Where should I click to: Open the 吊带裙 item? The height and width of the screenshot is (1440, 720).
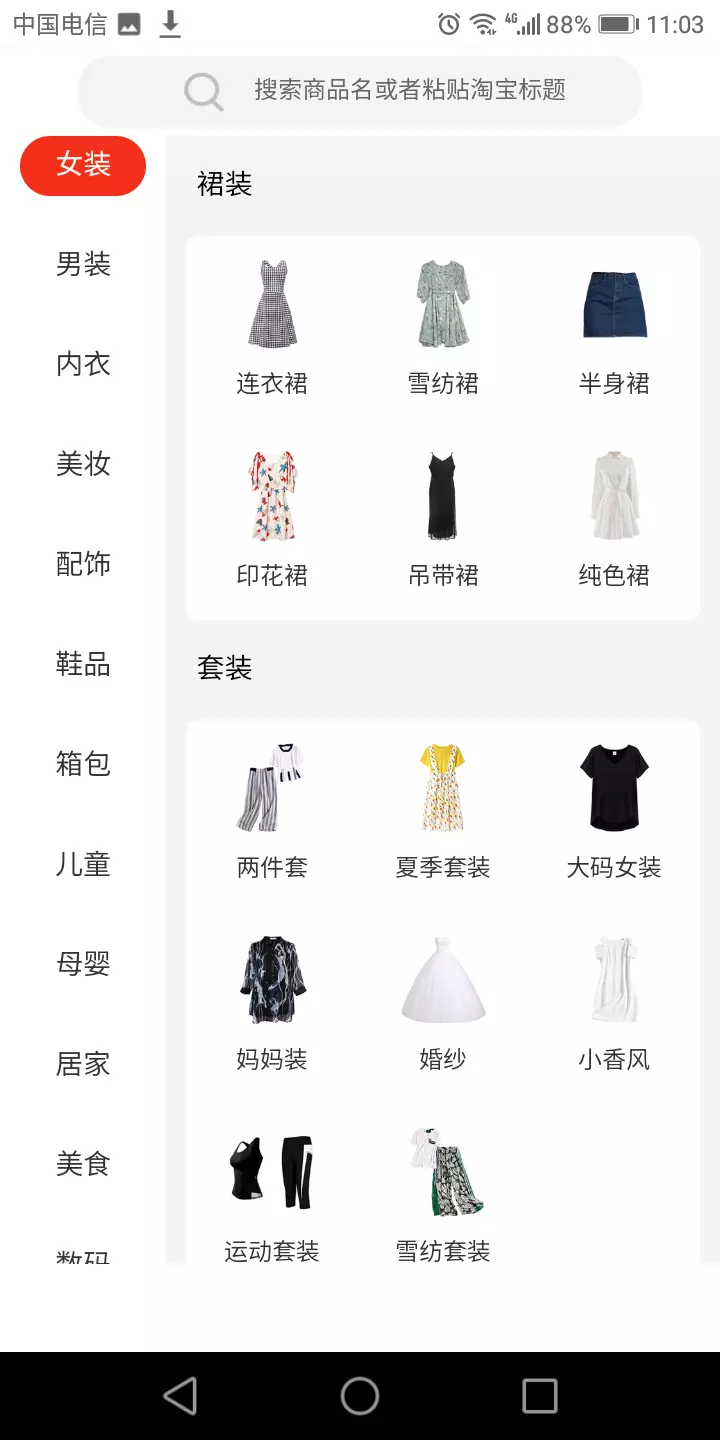443,517
